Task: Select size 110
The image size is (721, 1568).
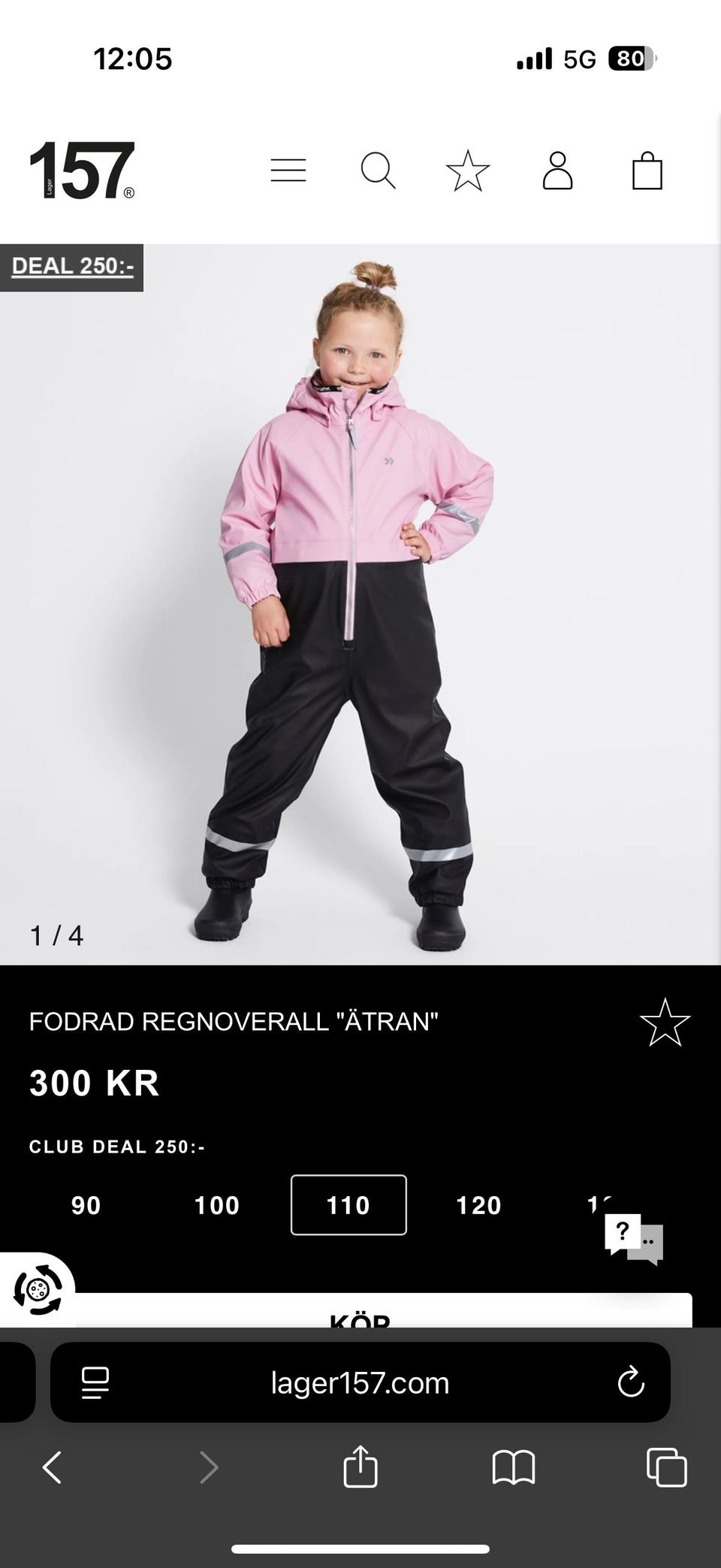Action: [348, 1205]
